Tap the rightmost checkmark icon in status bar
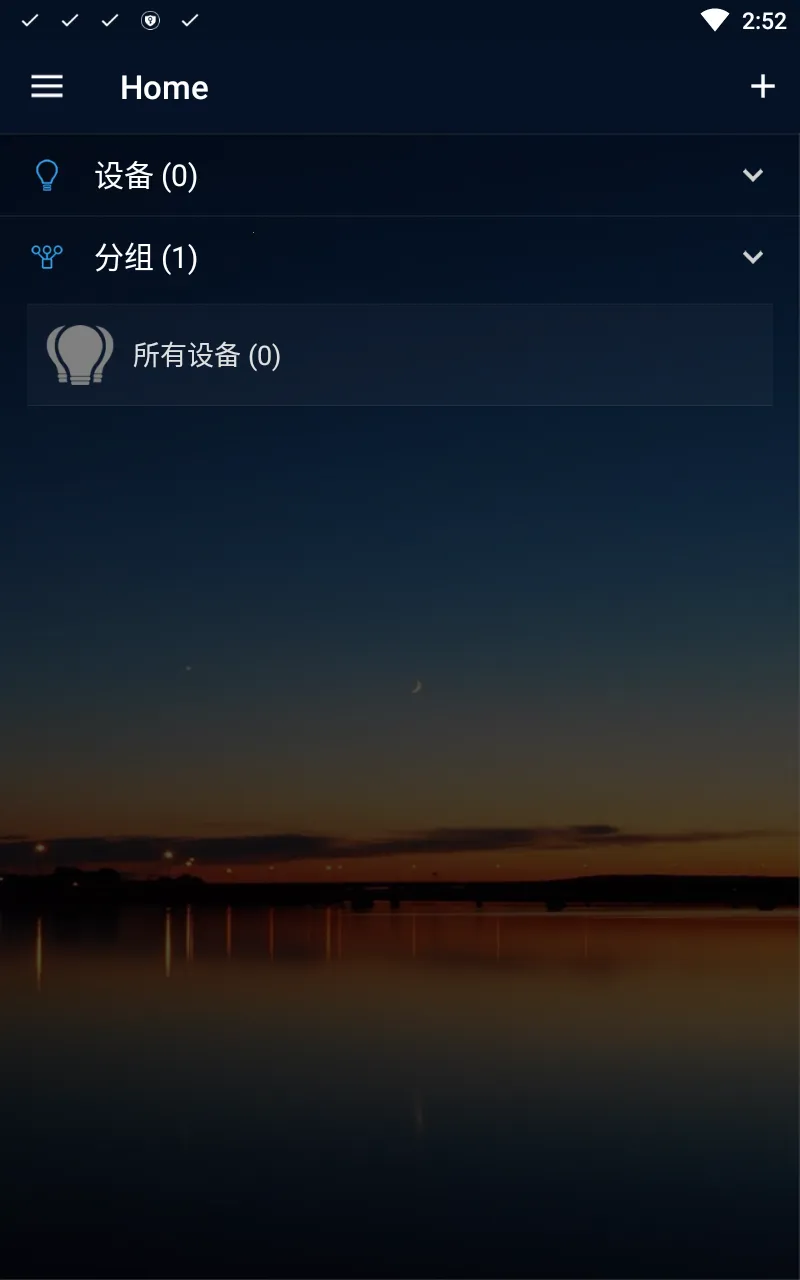Viewport: 800px width, 1280px height. pyautogui.click(x=189, y=19)
